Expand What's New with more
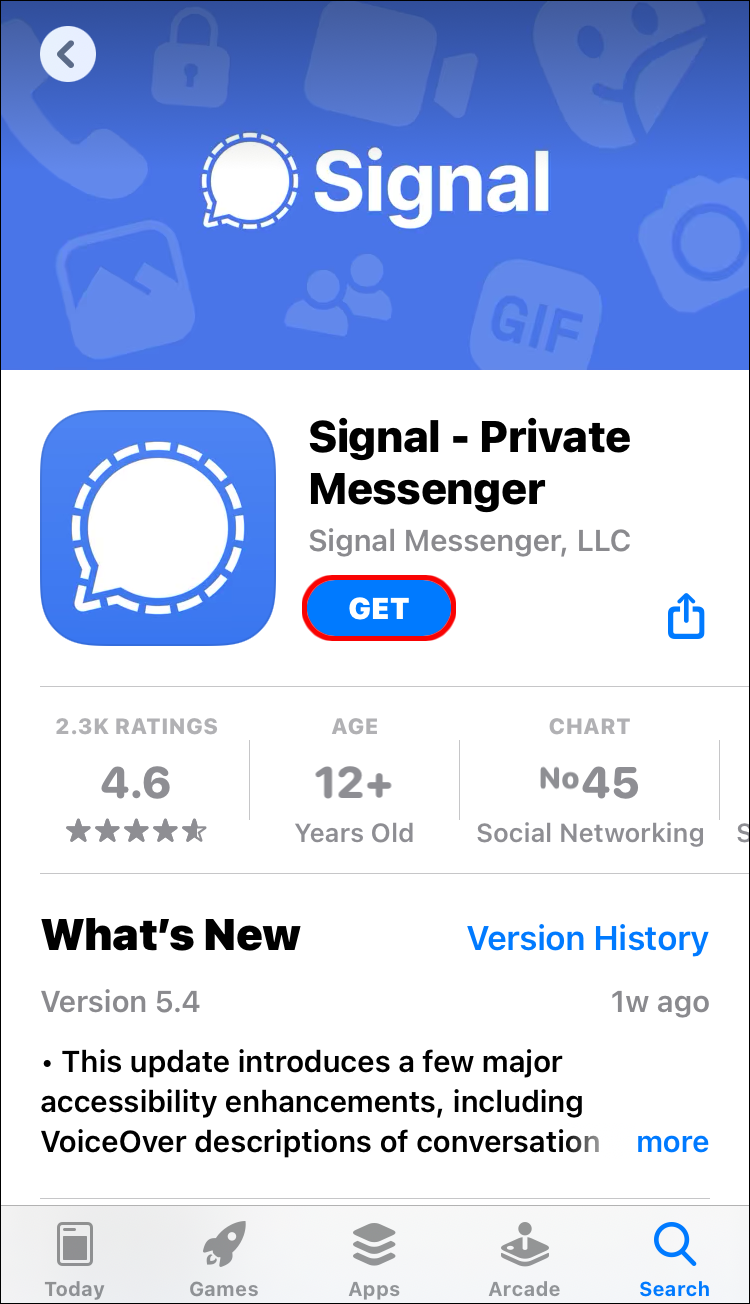750x1304 pixels. 672,1142
